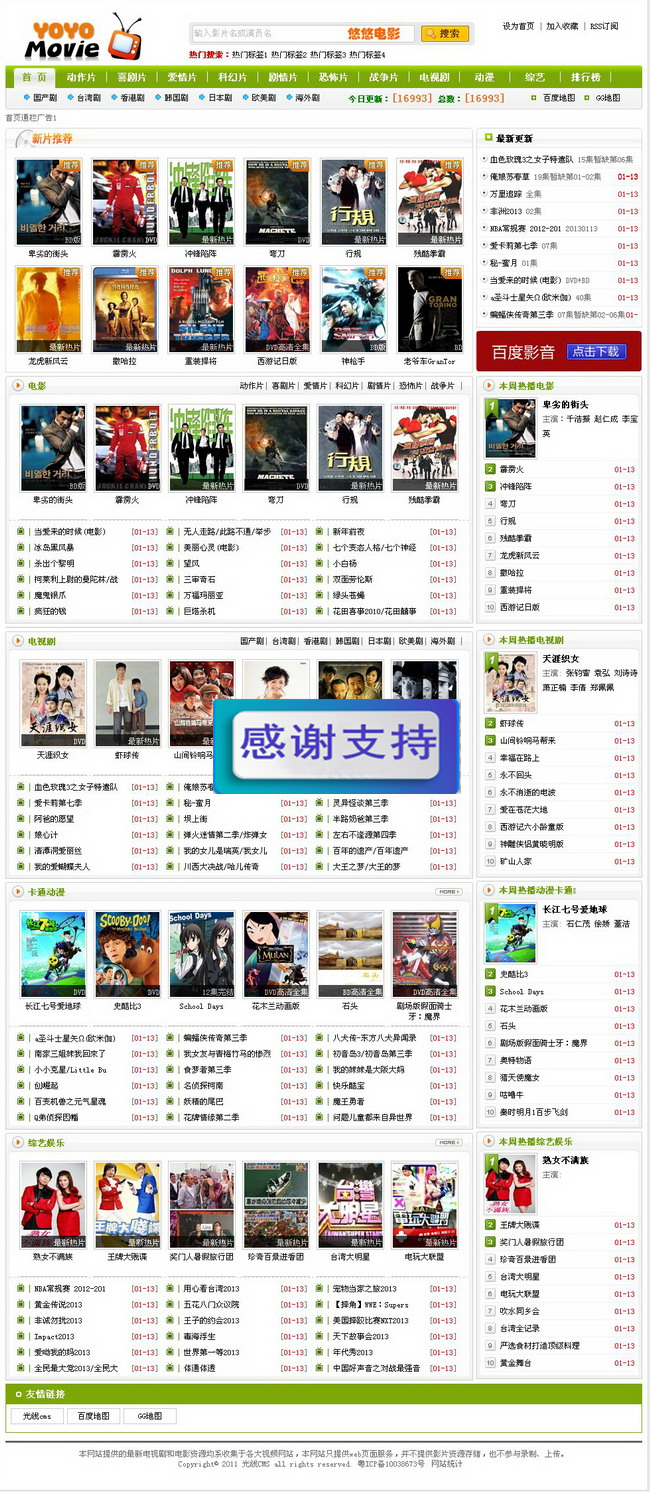Open 台湾大明星 poster in 综艺娱乐

(x=350, y=1204)
